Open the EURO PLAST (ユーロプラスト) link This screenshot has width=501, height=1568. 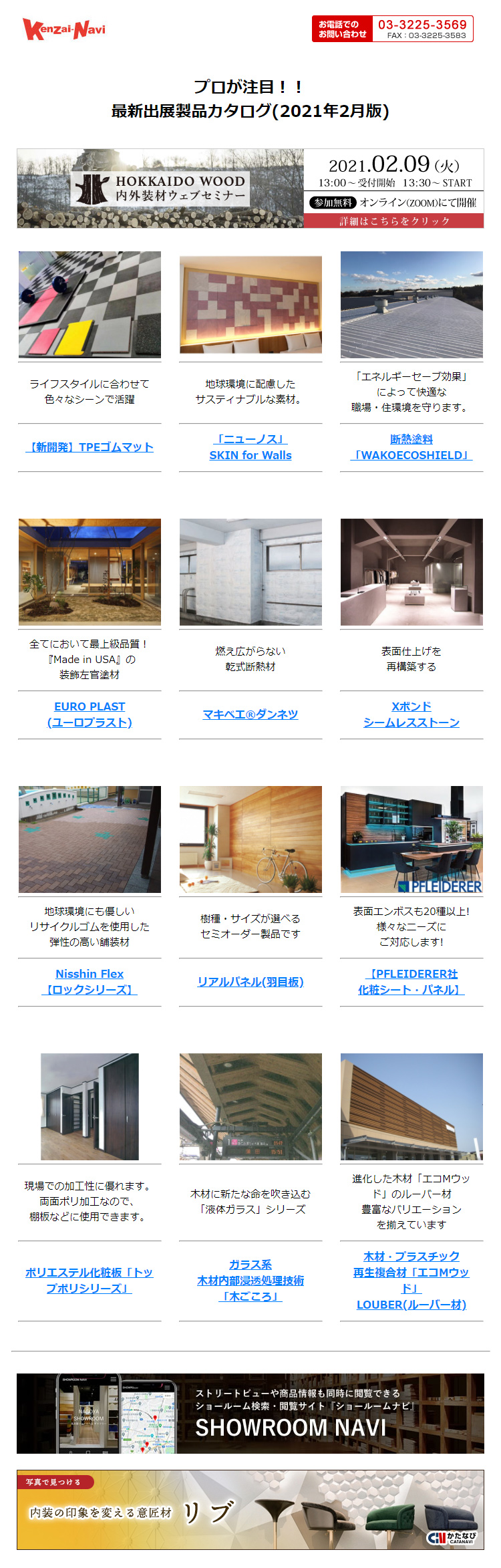click(90, 714)
